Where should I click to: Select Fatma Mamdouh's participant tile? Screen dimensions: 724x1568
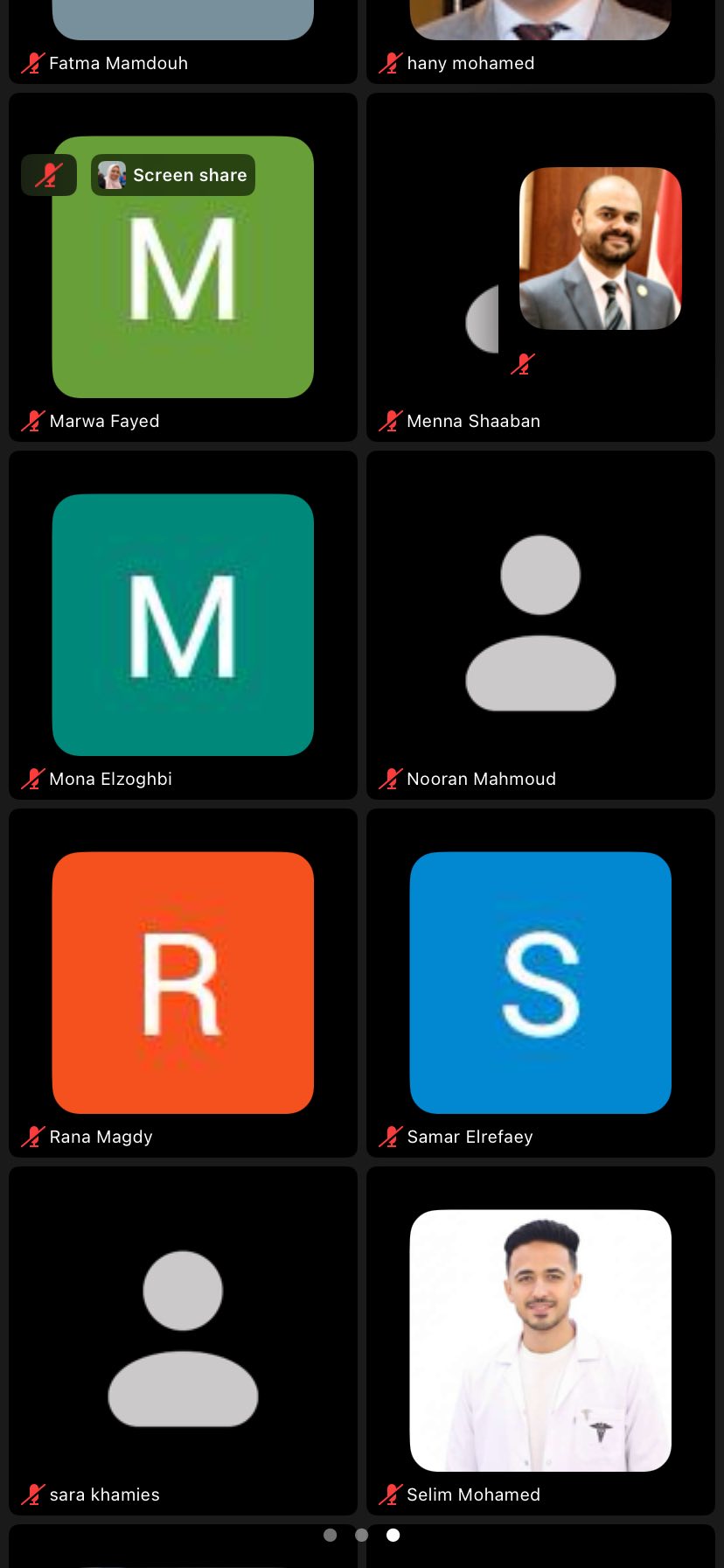point(183,39)
